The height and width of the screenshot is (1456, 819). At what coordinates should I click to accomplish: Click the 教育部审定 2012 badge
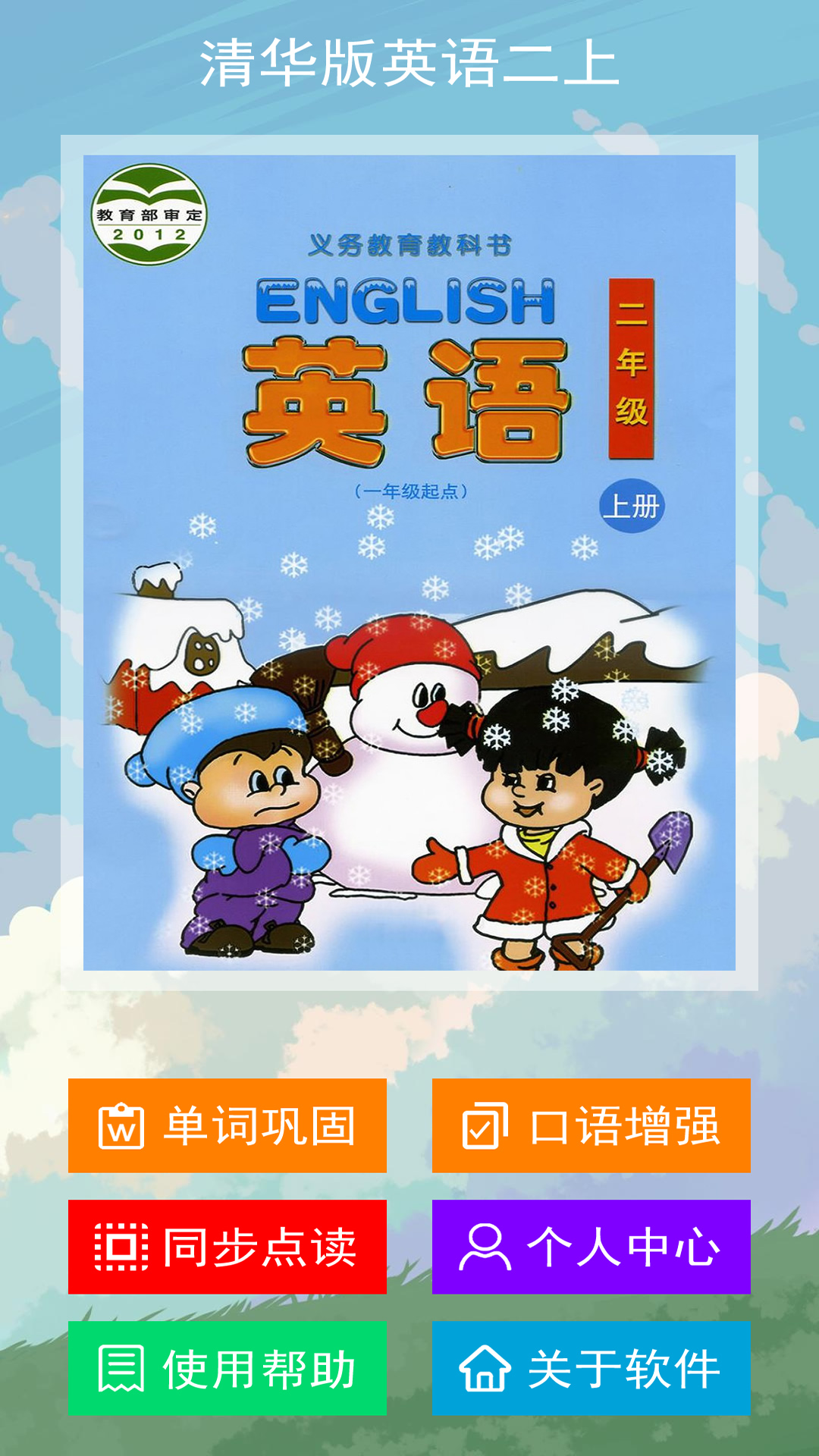[152, 212]
